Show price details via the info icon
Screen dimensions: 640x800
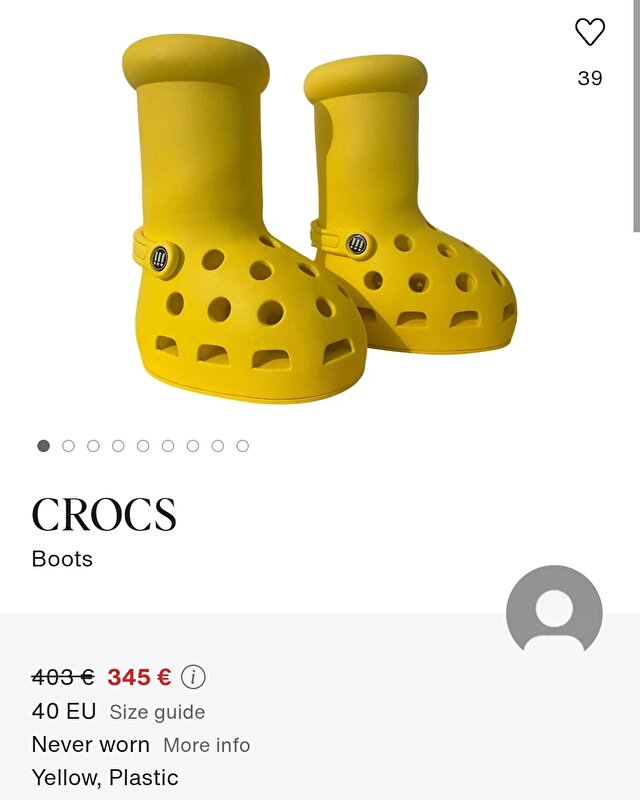193,677
